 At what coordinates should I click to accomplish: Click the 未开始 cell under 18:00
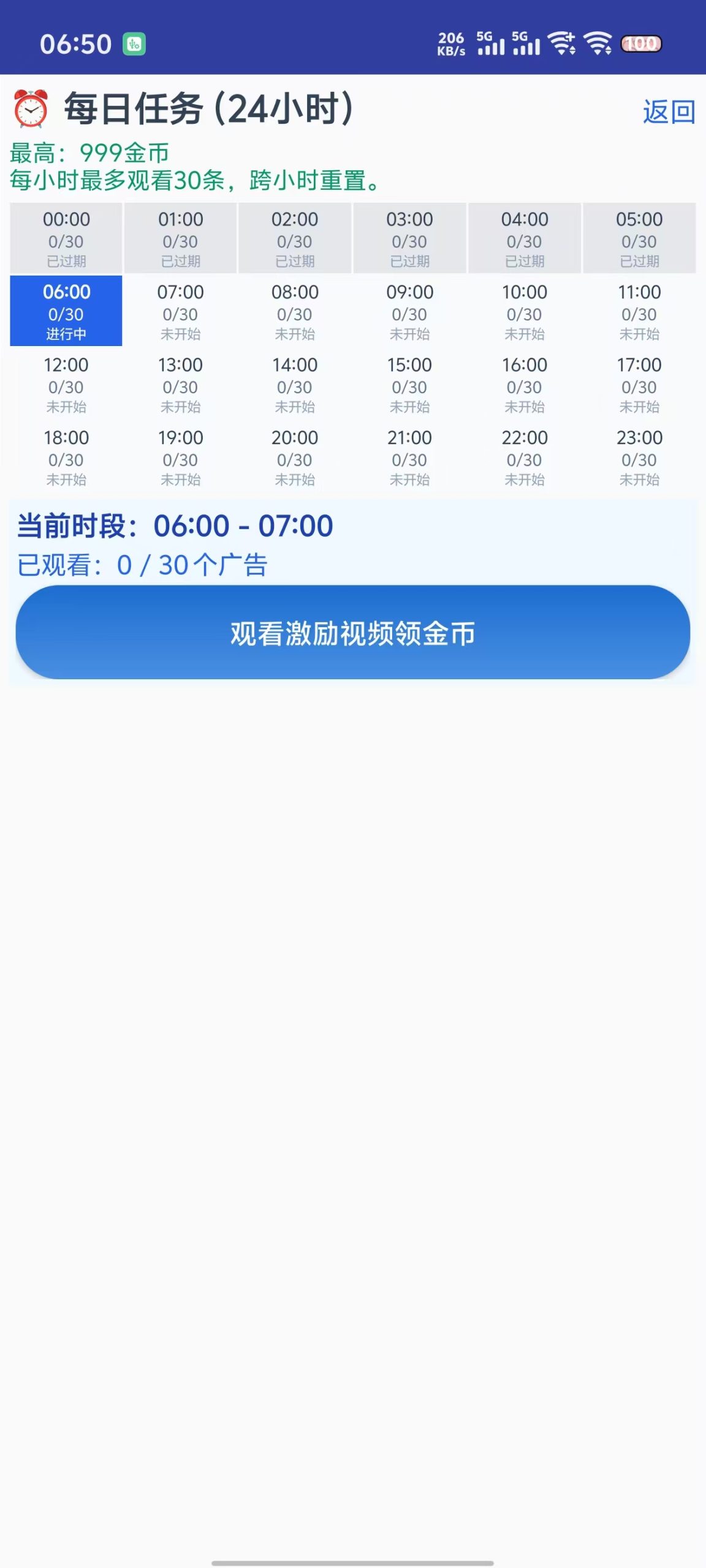(x=66, y=480)
